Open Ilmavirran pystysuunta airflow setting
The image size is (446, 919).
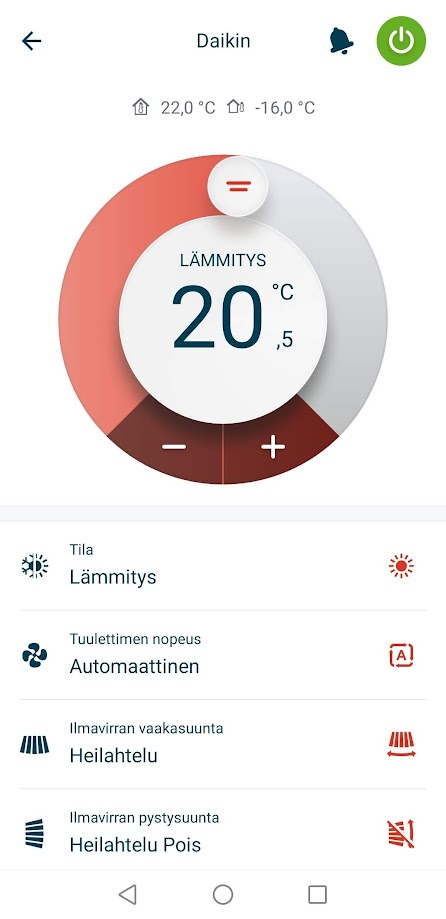click(223, 833)
